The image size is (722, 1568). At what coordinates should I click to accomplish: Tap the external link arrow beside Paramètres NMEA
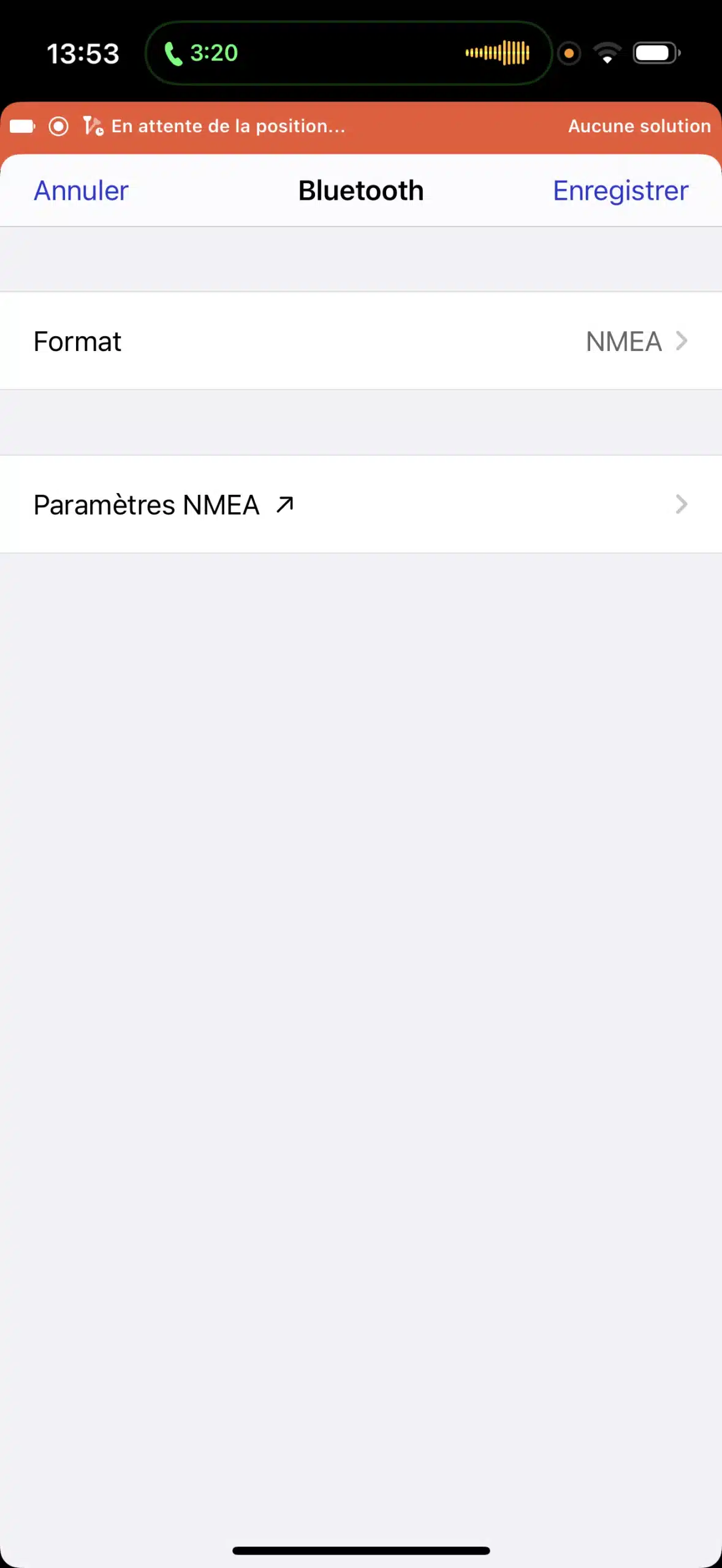tap(284, 504)
